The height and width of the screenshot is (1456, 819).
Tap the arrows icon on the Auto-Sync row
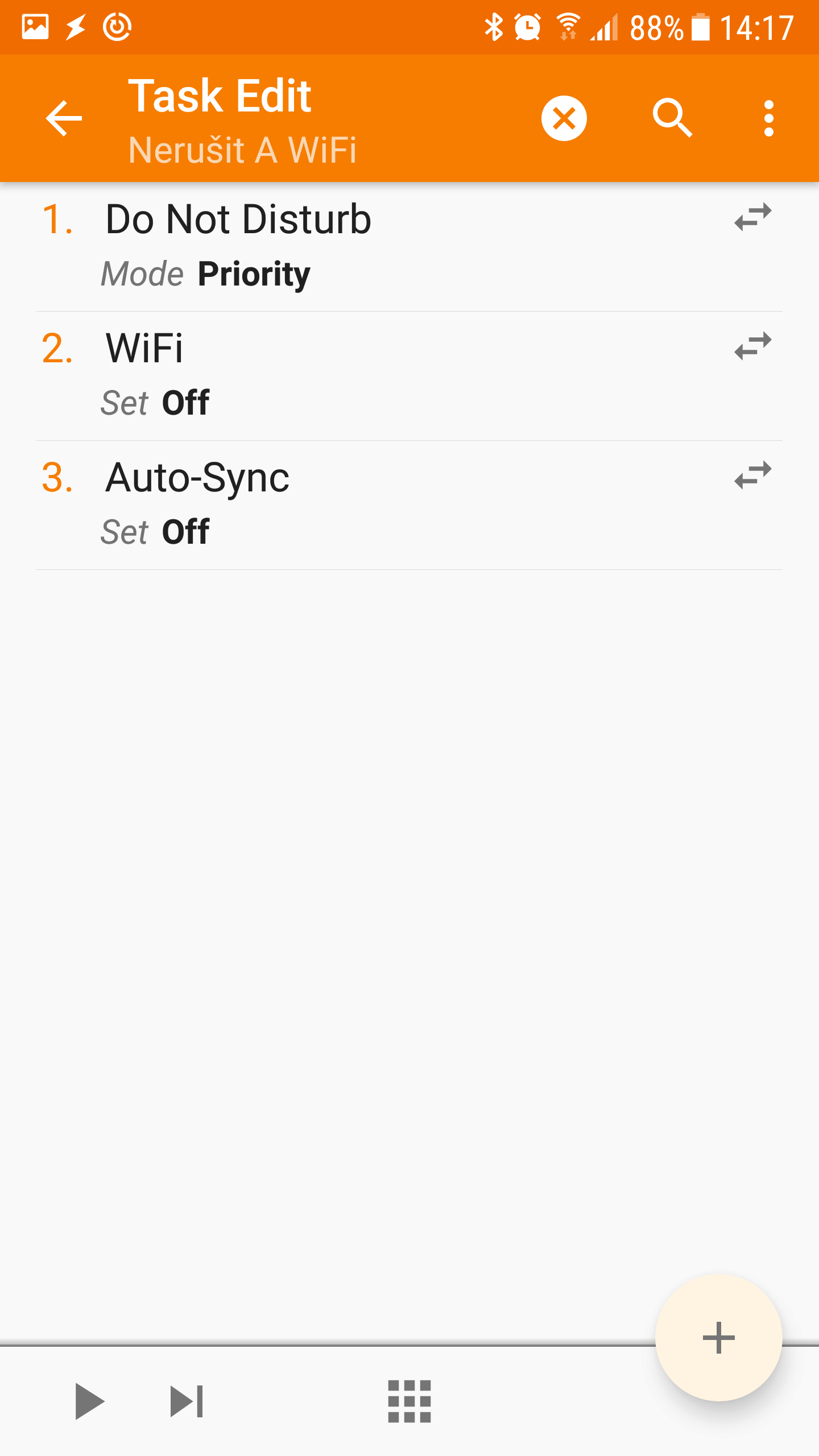tap(752, 475)
